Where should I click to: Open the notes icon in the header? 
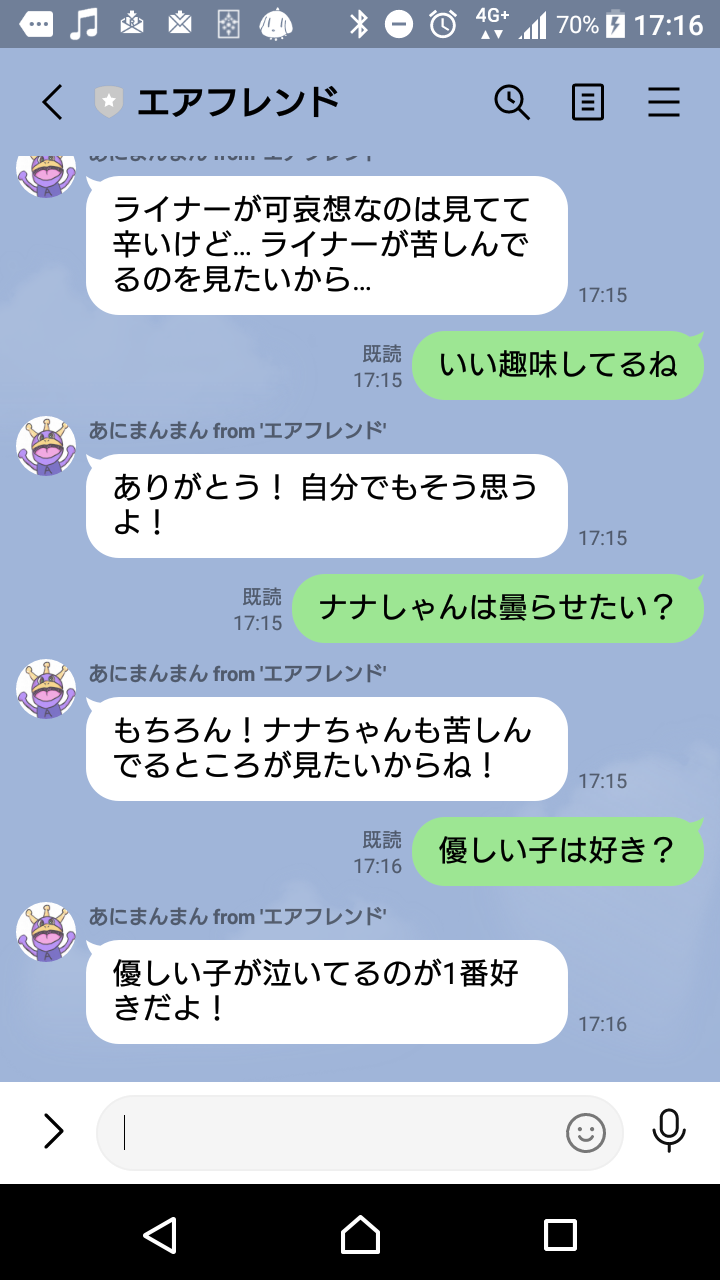(588, 102)
